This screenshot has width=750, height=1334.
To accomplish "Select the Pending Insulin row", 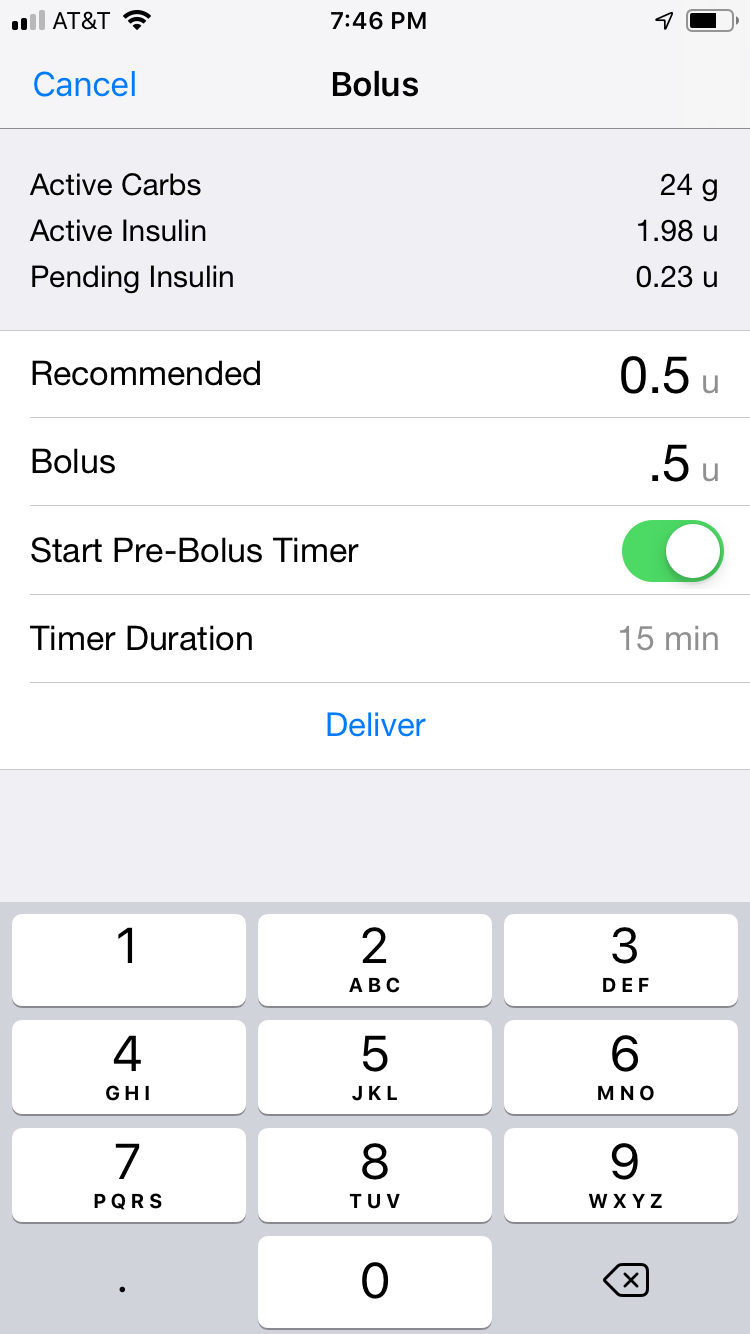I will coord(375,277).
